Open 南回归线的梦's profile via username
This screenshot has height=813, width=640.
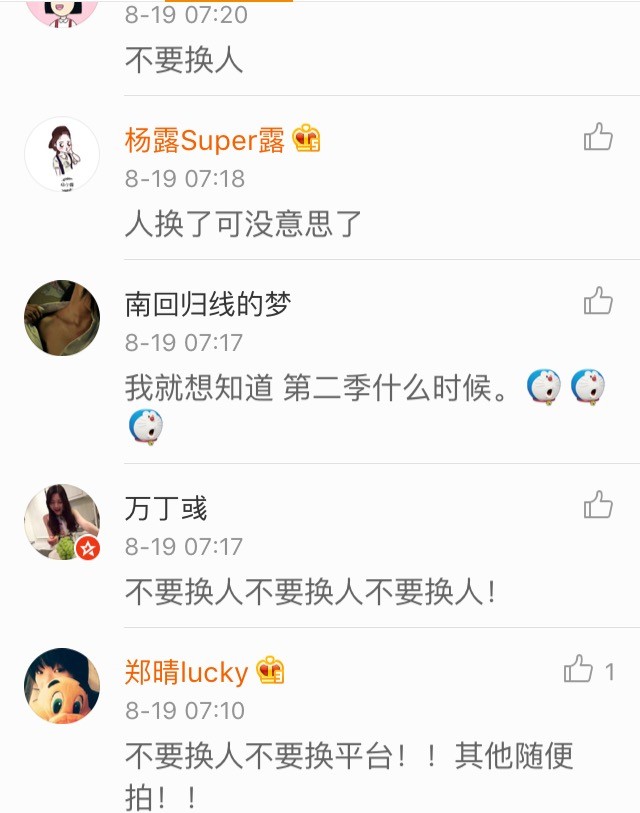coord(208,304)
